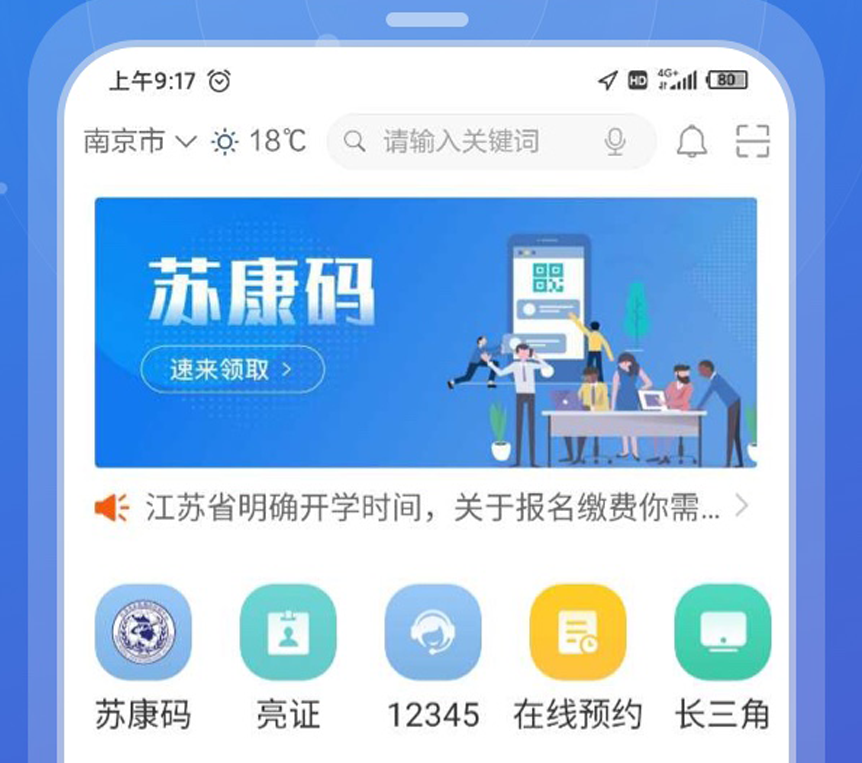The width and height of the screenshot is (862, 763).
Task: Start voice search with the microphone
Action: click(615, 142)
